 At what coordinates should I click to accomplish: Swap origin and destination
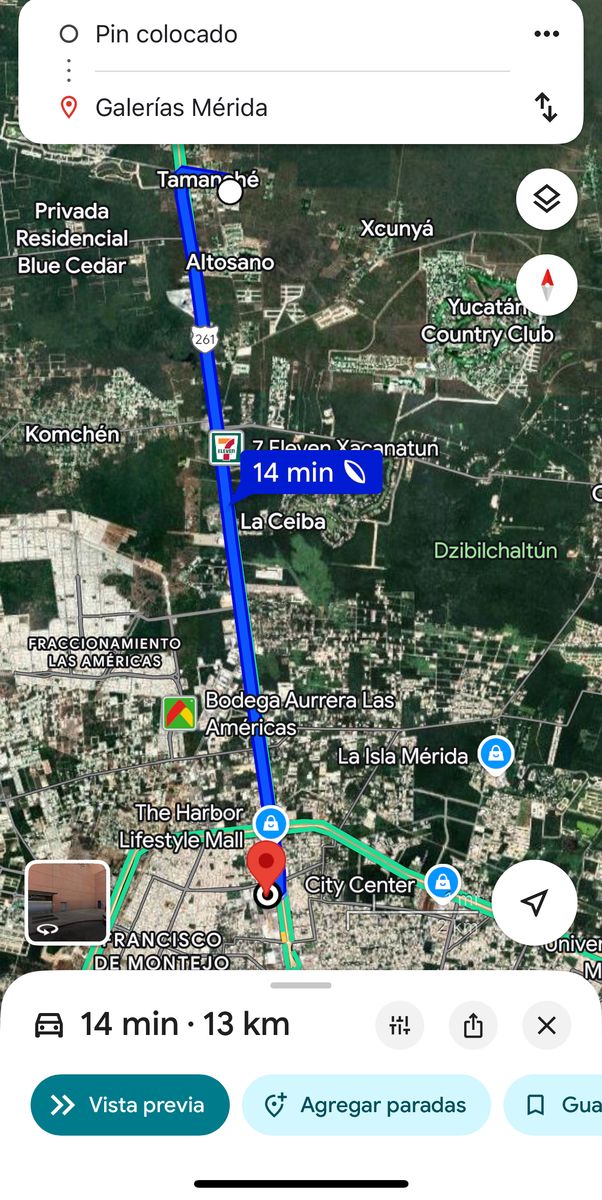tap(546, 107)
